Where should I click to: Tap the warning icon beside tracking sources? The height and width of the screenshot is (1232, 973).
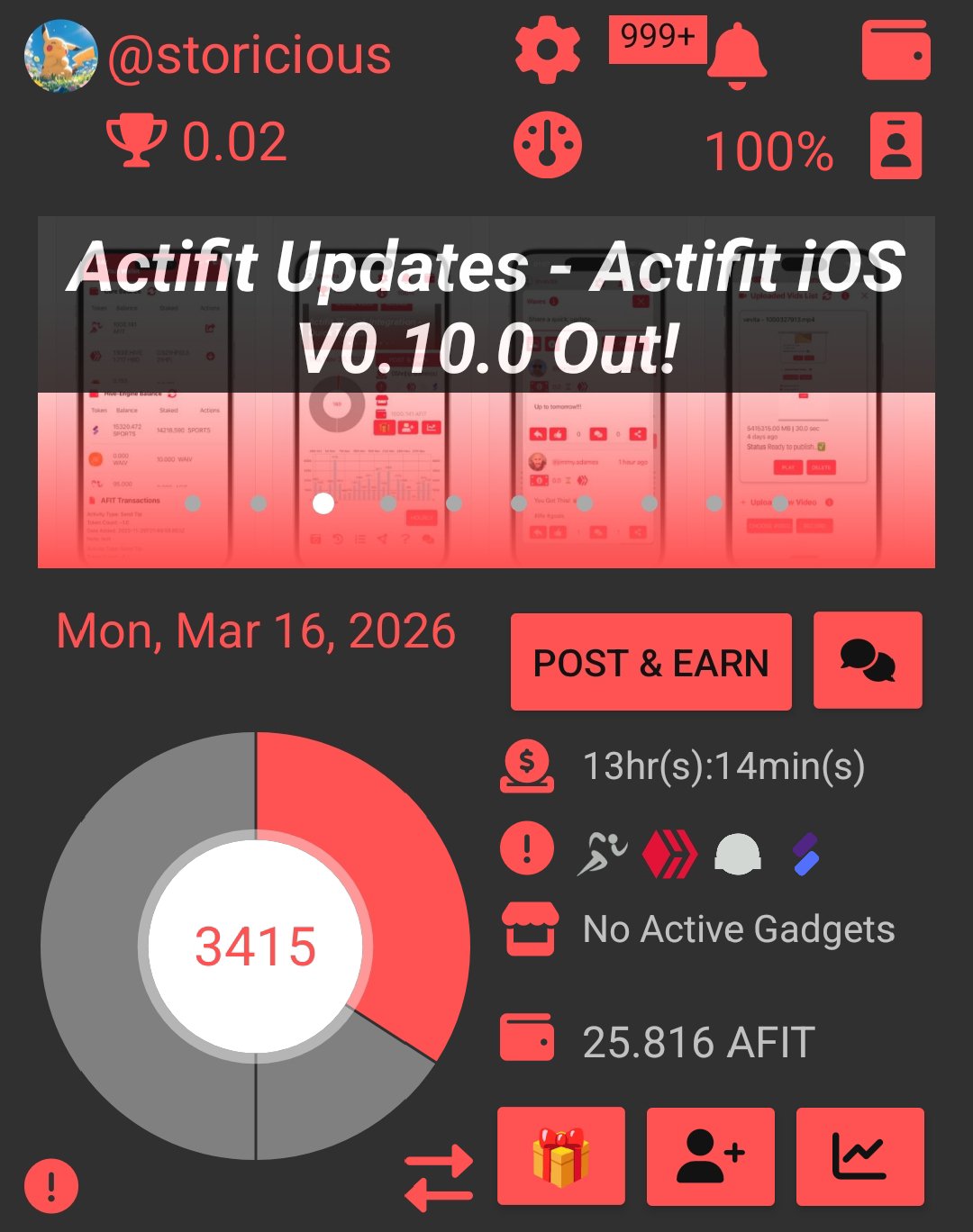[x=527, y=848]
